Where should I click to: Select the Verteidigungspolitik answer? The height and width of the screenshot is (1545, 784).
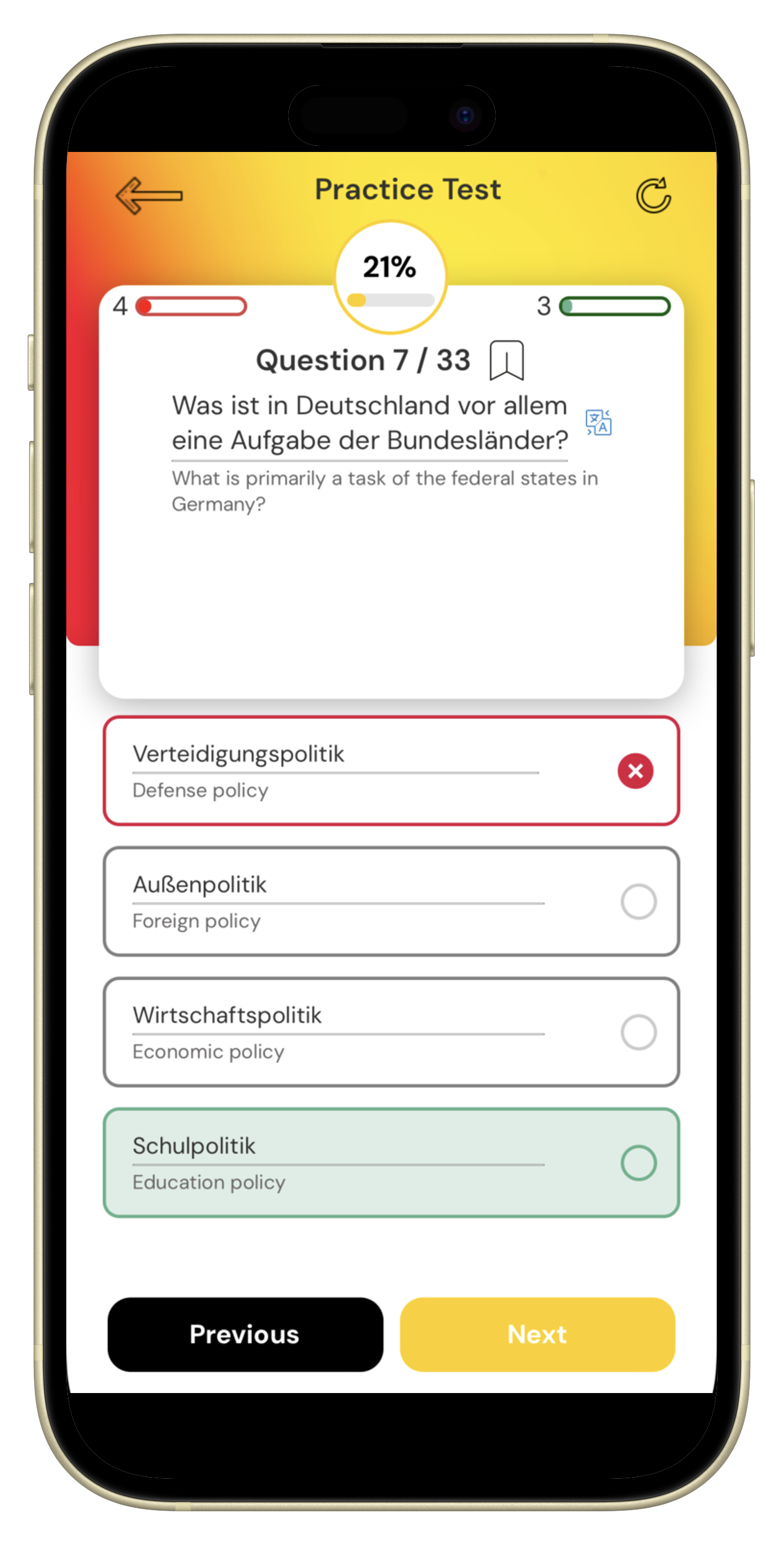click(391, 770)
